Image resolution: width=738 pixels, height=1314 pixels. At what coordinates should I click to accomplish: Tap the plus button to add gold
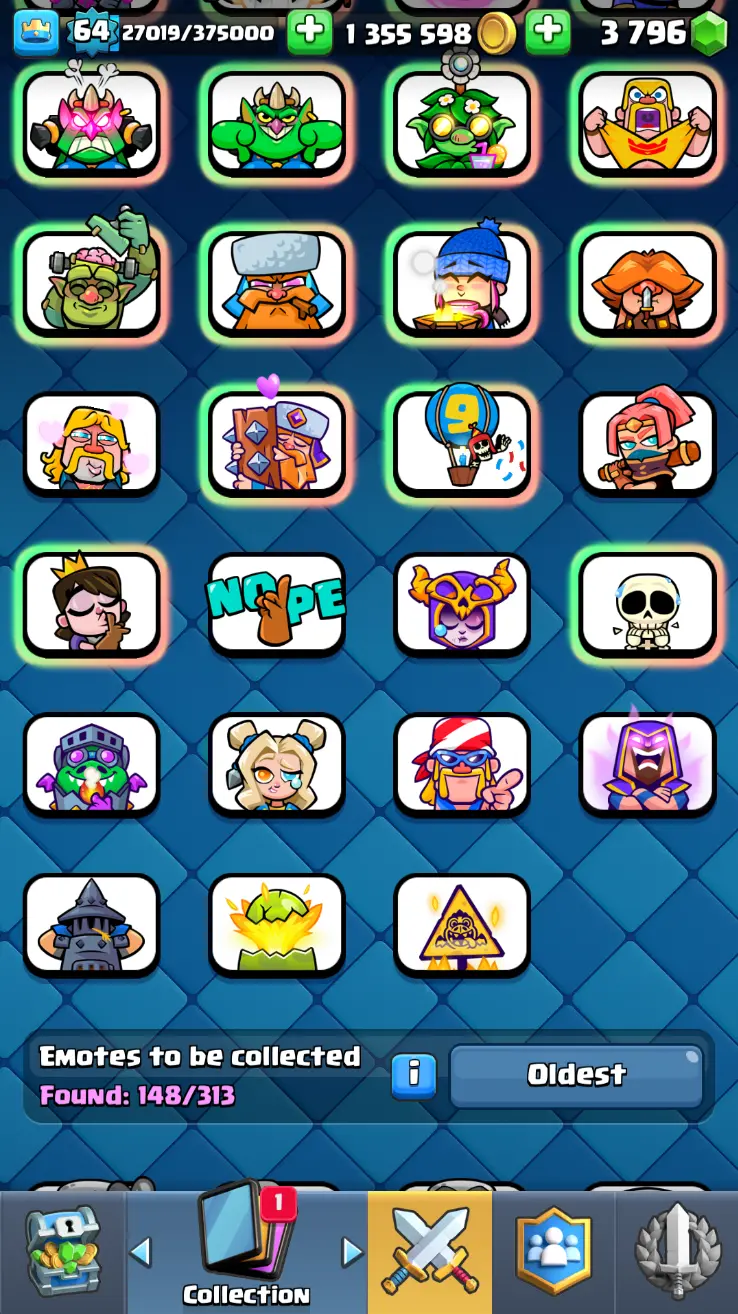(547, 33)
